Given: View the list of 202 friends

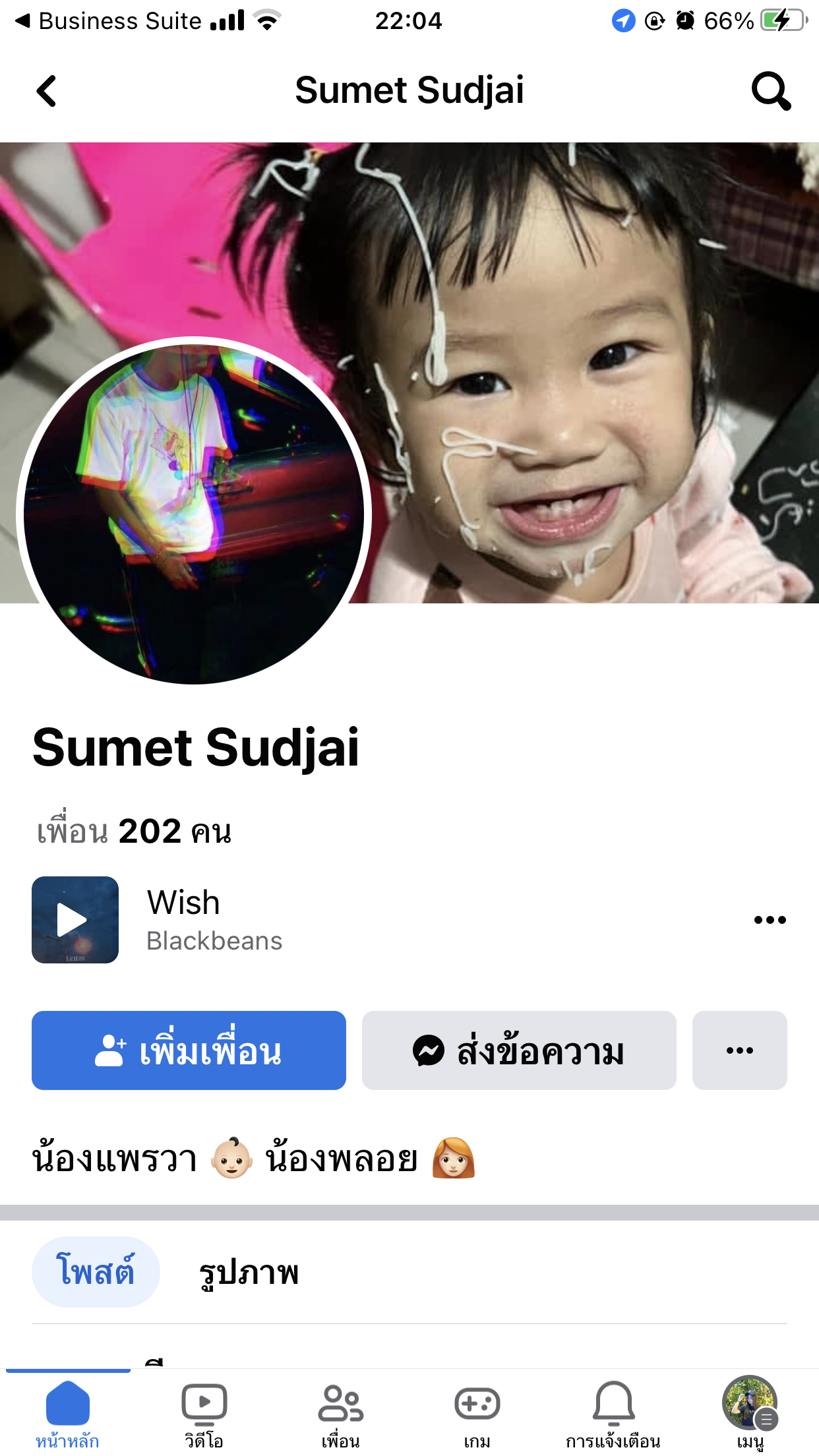Looking at the screenshot, I should click(134, 831).
